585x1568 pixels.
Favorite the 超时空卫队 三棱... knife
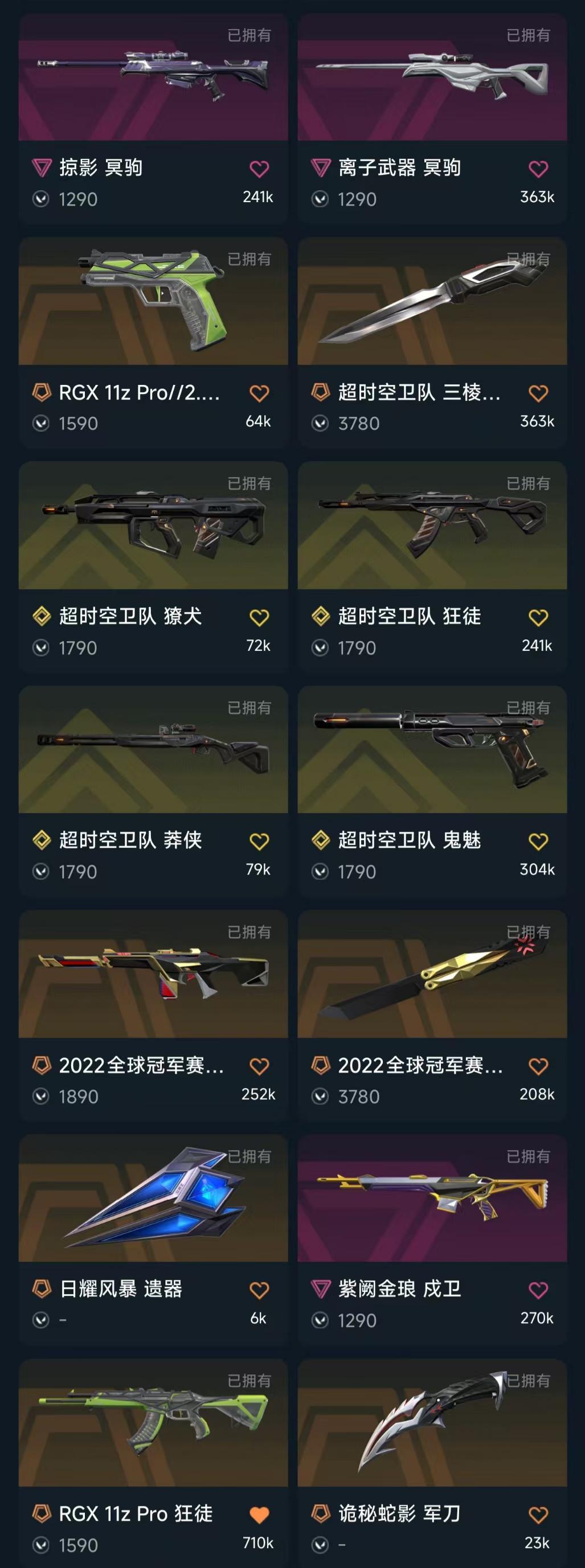point(538,393)
